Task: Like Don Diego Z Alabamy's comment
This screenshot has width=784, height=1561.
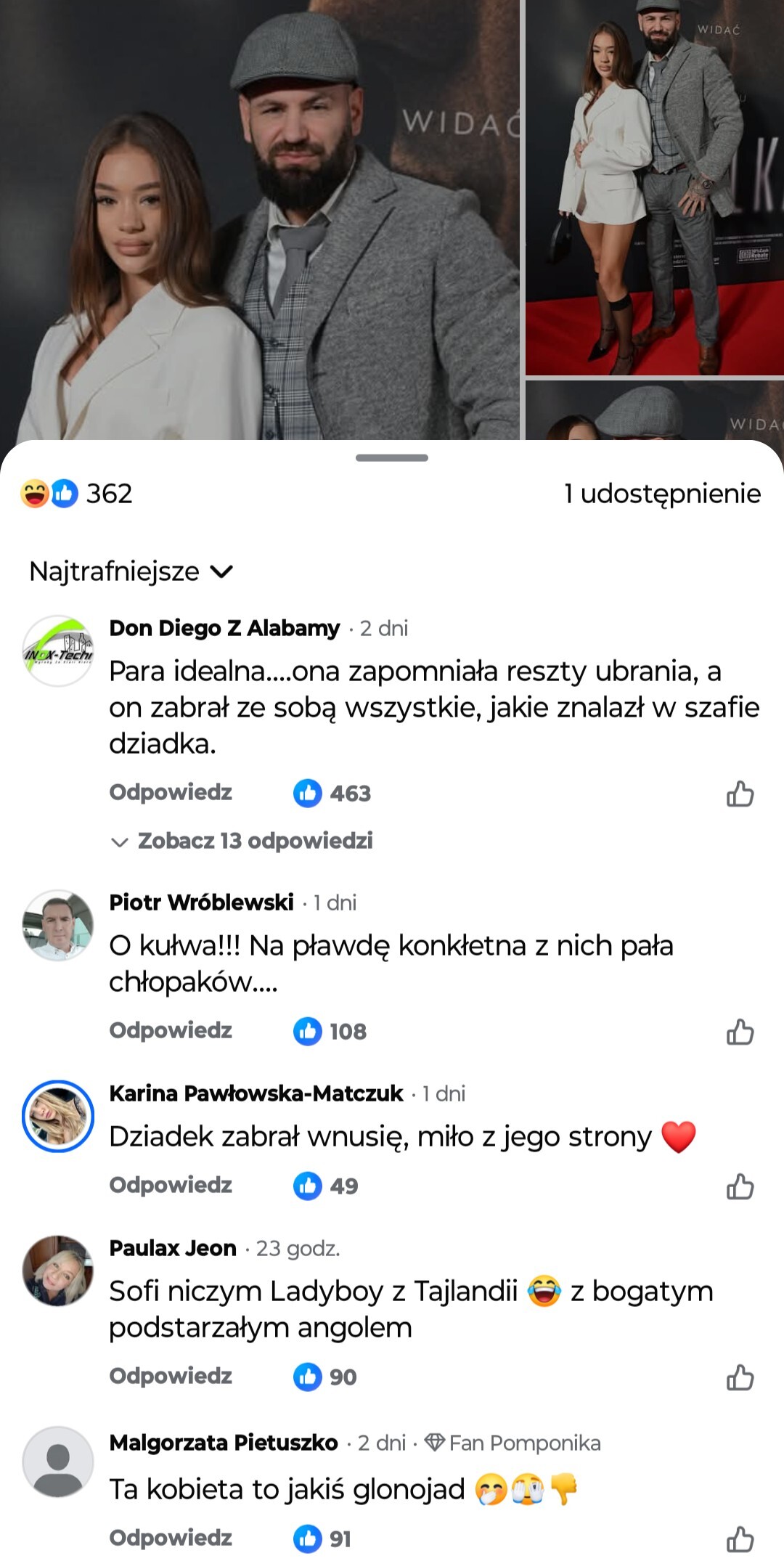Action: pyautogui.click(x=740, y=794)
